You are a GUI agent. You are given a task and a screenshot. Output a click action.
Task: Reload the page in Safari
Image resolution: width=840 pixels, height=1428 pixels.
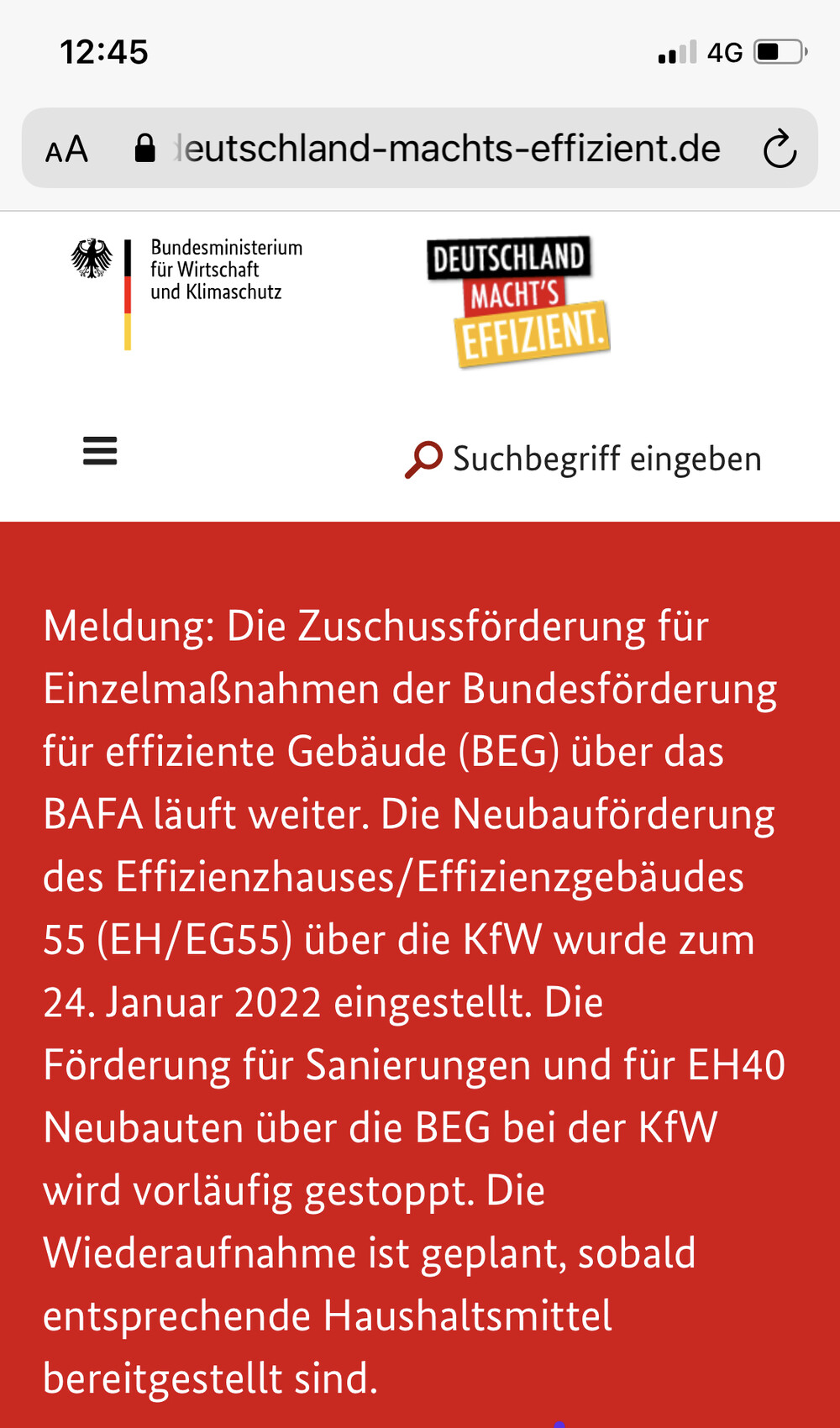coord(780,149)
